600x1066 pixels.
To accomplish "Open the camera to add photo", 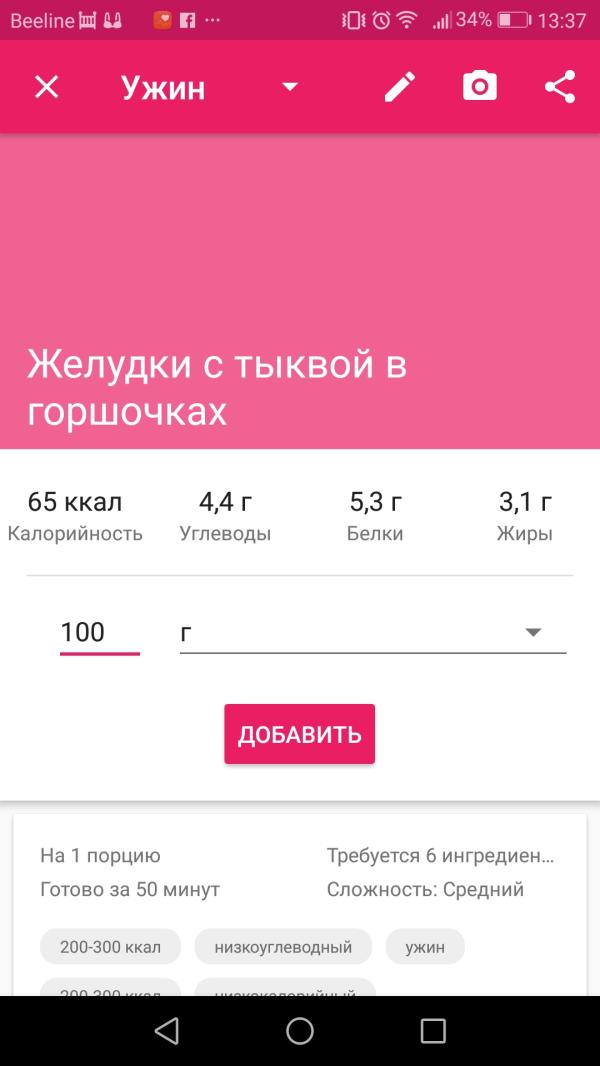I will tap(480, 88).
